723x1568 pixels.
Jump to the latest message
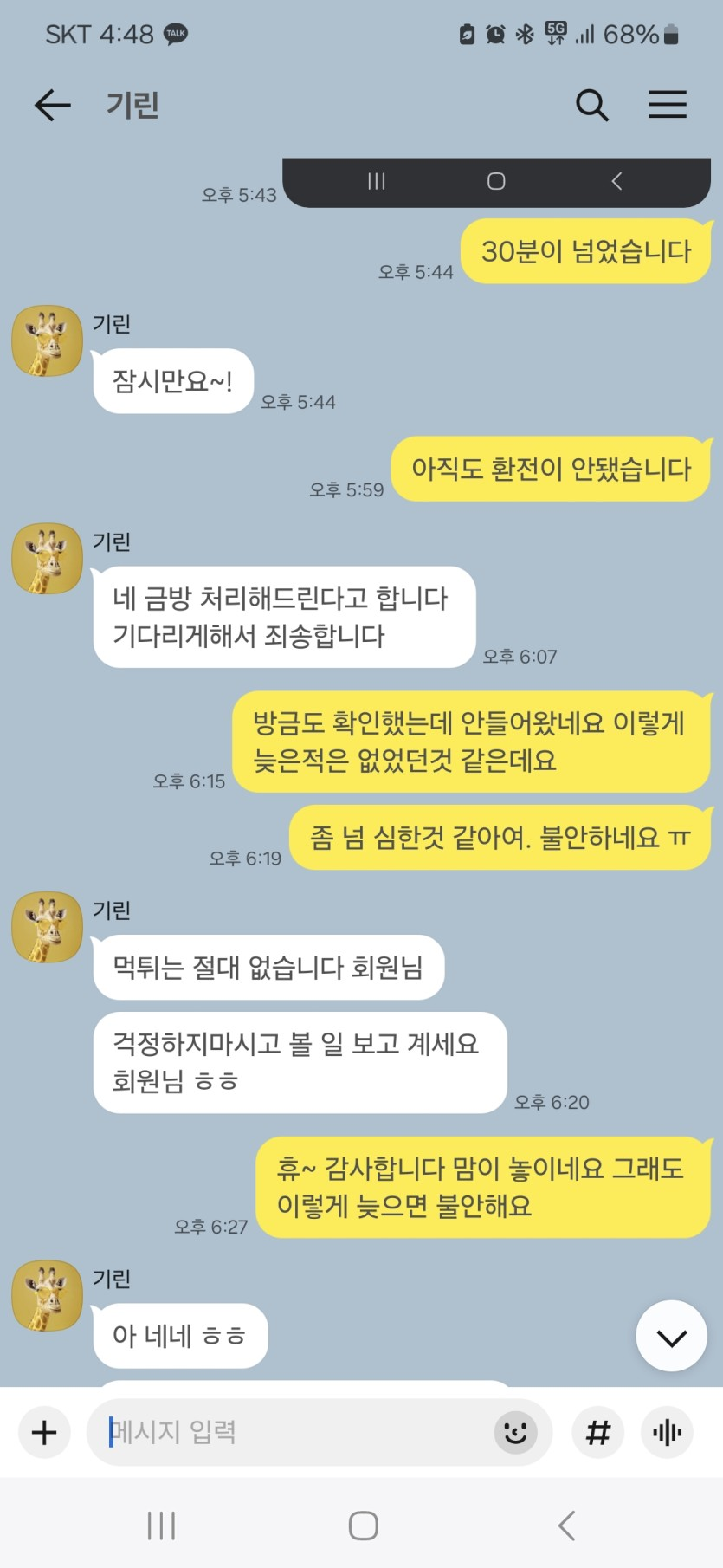(671, 1337)
